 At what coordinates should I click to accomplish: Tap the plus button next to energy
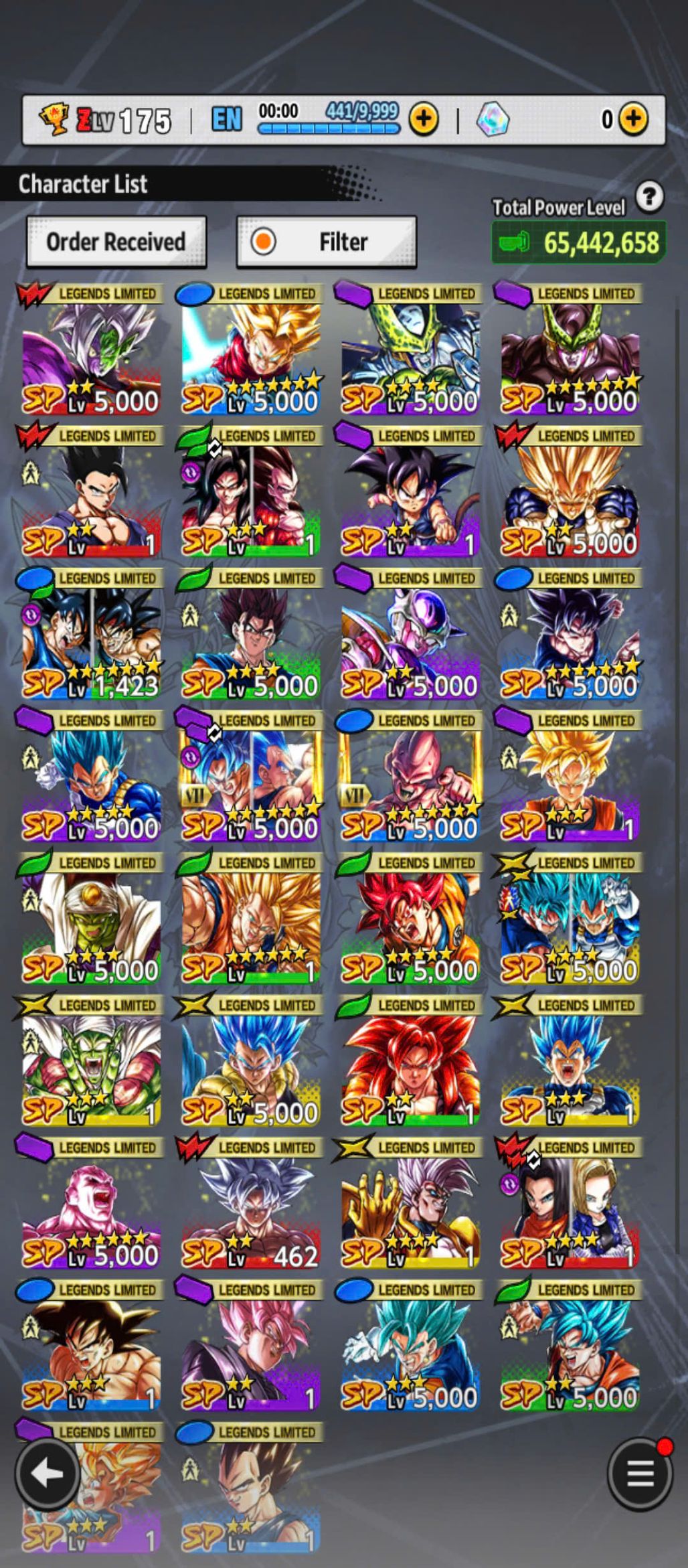coord(424,120)
